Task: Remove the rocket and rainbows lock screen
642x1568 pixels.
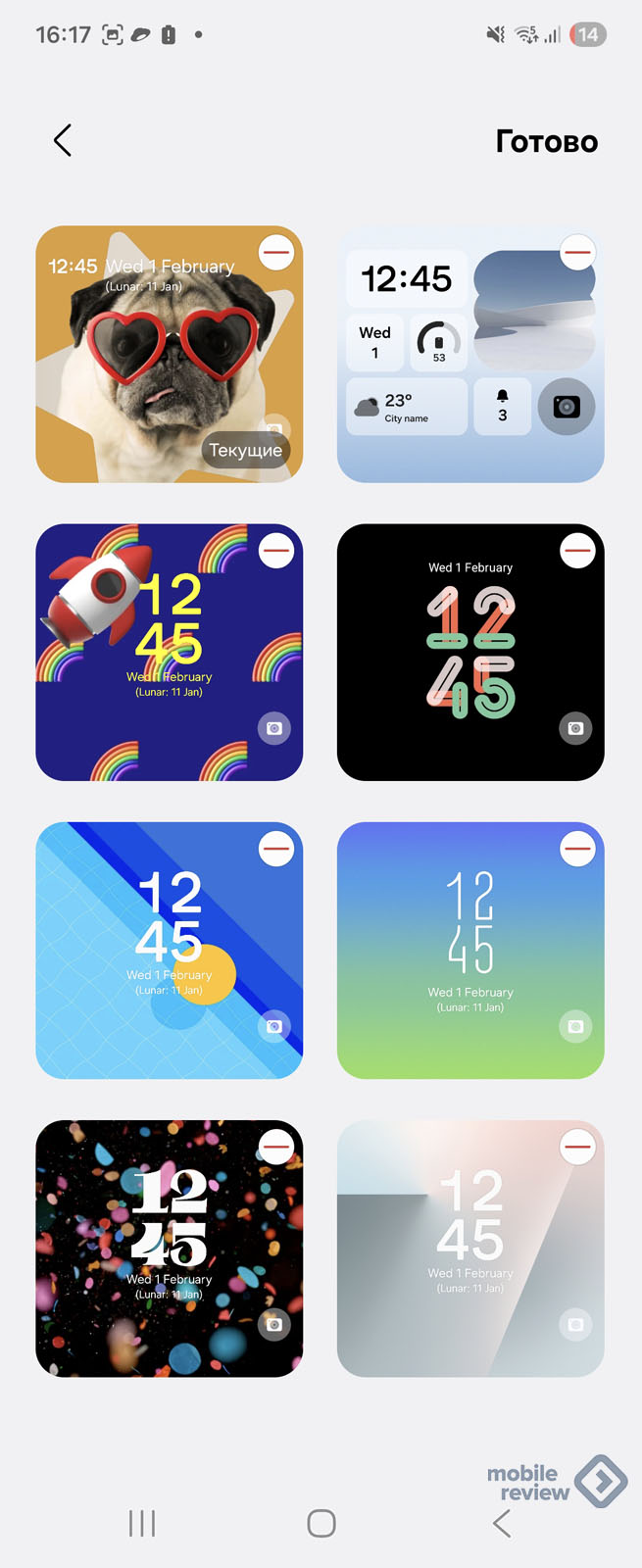Action: tap(276, 551)
